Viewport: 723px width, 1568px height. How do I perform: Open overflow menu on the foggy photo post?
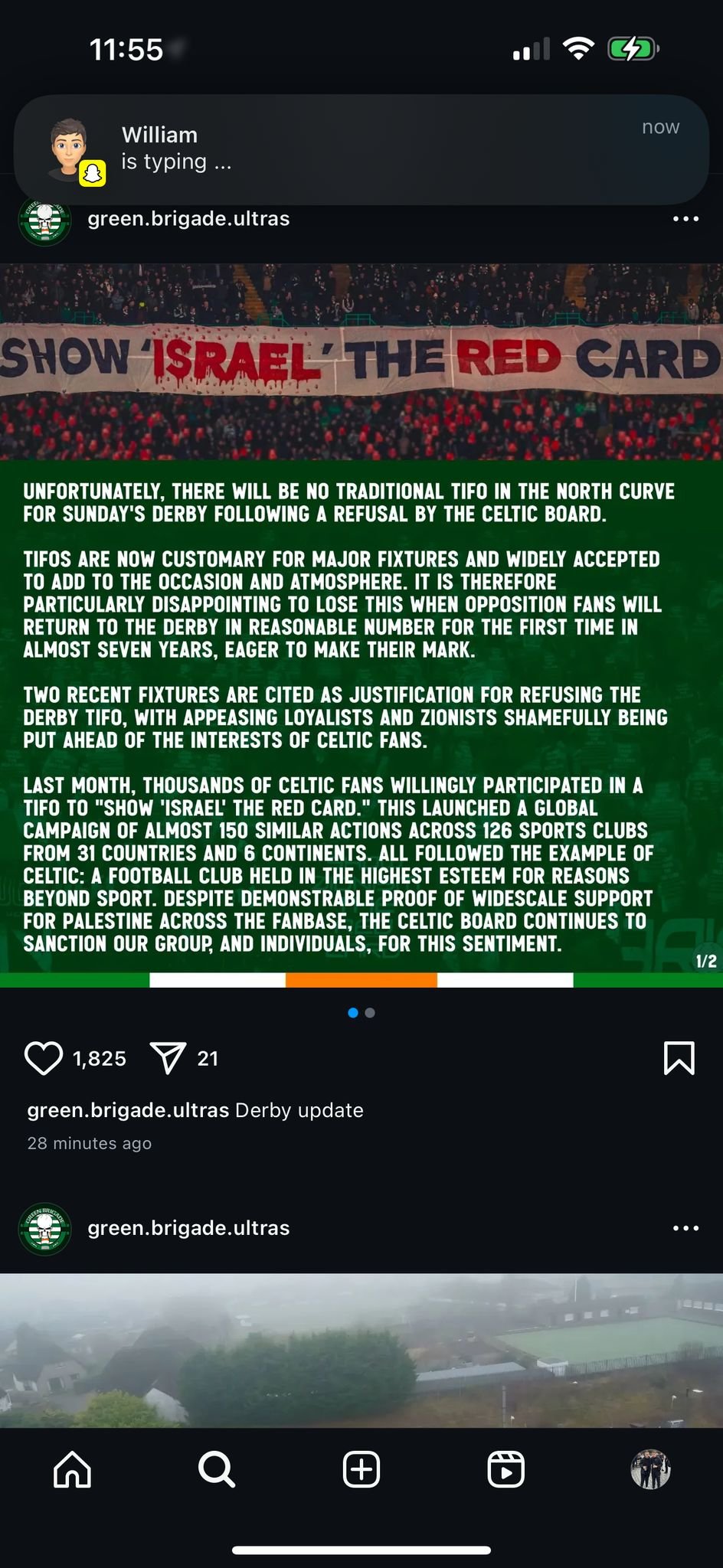point(685,1228)
